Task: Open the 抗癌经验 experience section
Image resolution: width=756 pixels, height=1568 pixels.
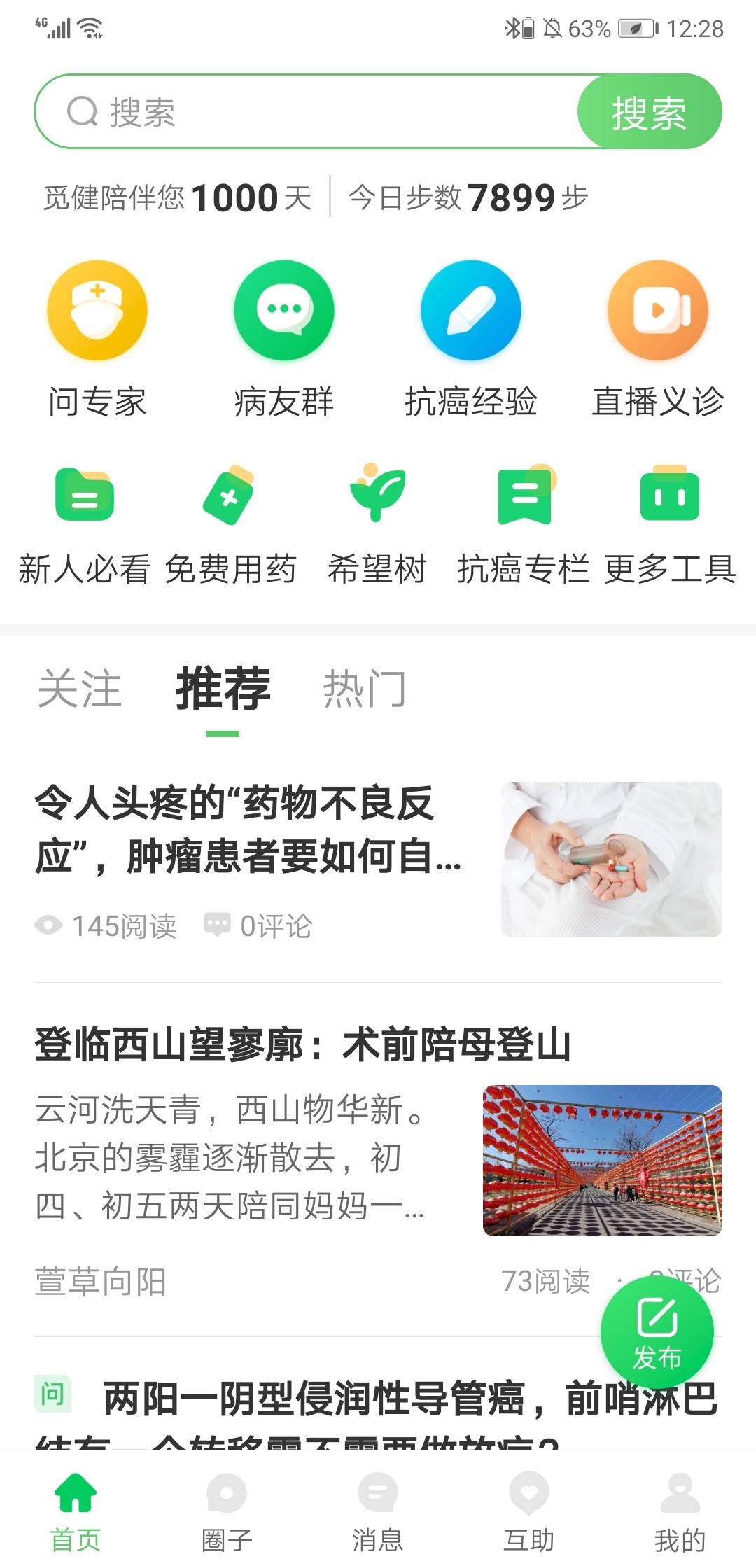Action: [x=470, y=329]
